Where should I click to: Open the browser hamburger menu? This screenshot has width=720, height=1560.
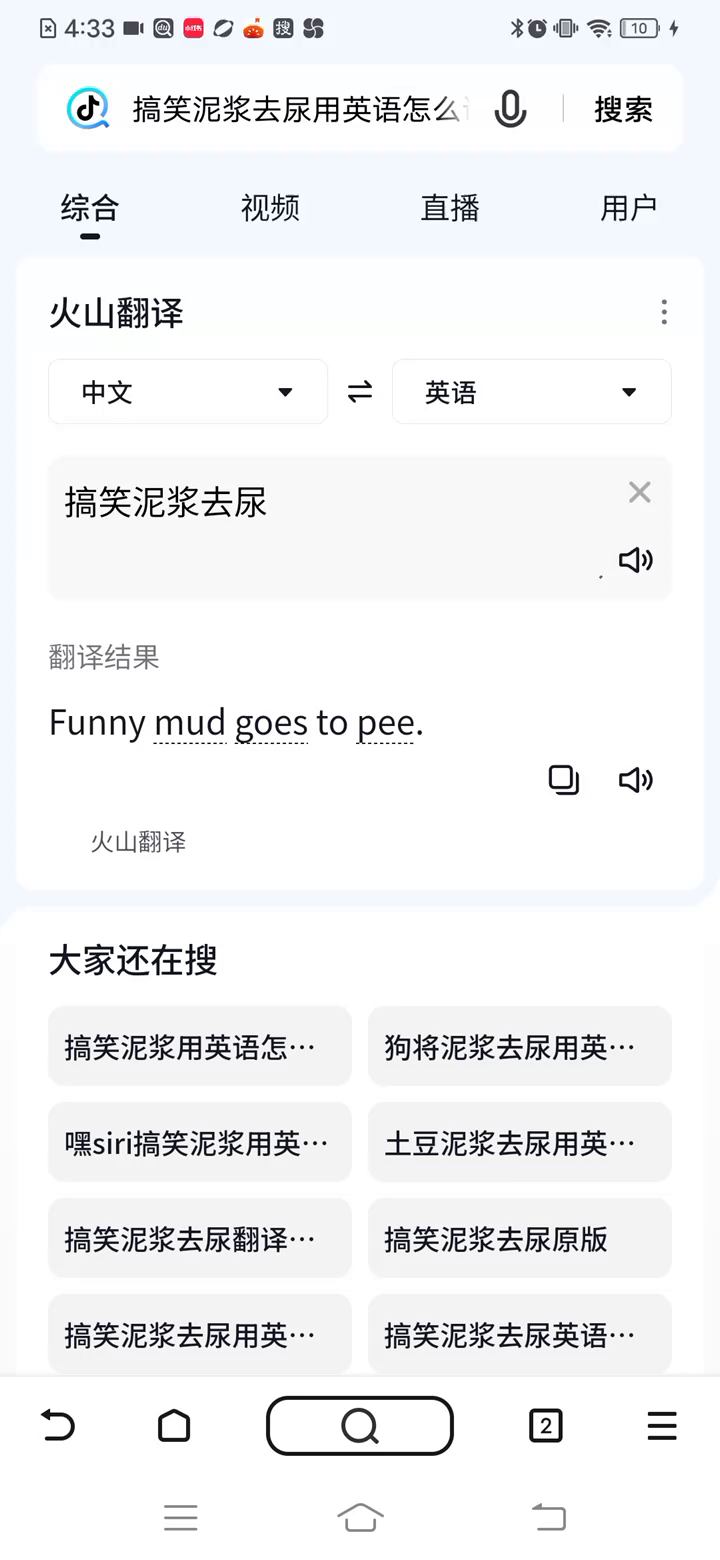(662, 1426)
